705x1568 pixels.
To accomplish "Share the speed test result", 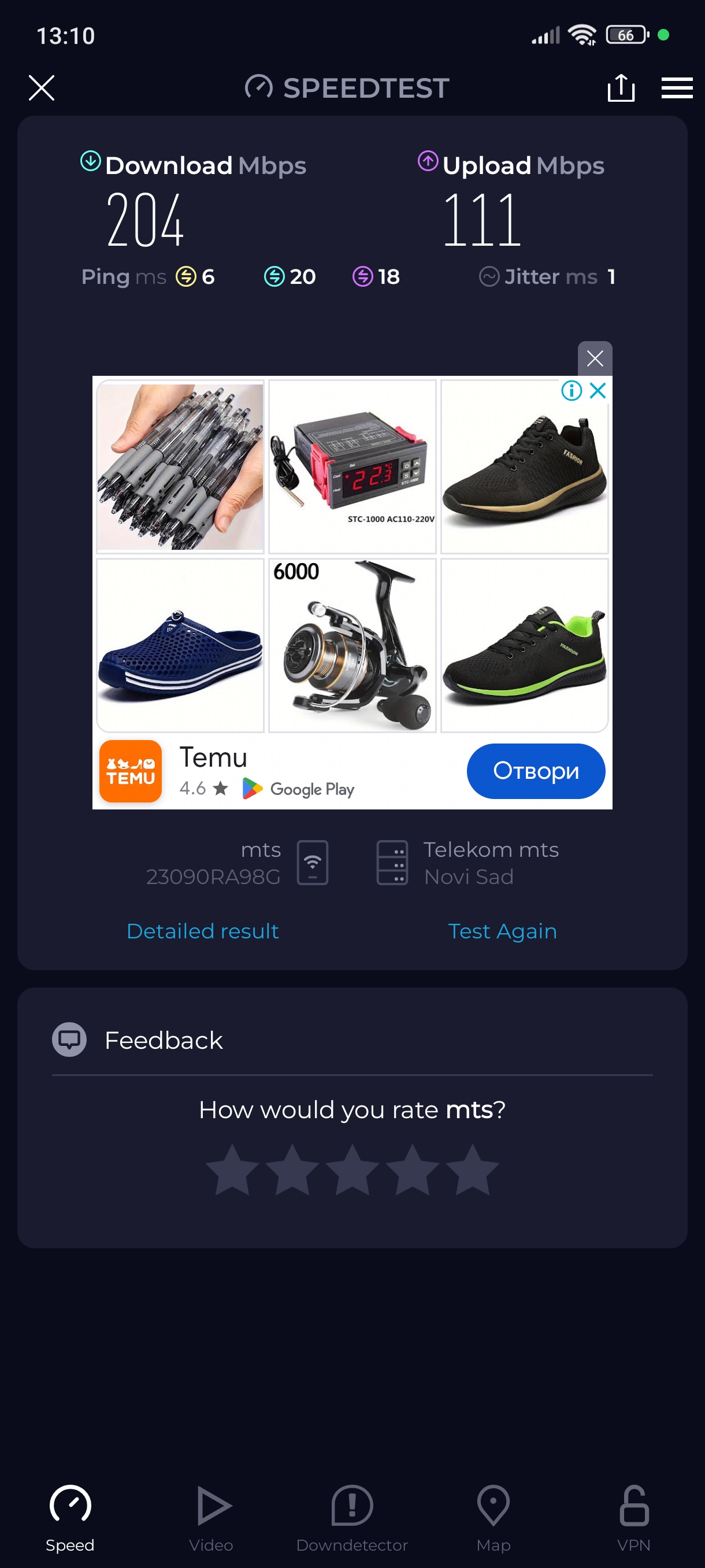I will pyautogui.click(x=621, y=88).
